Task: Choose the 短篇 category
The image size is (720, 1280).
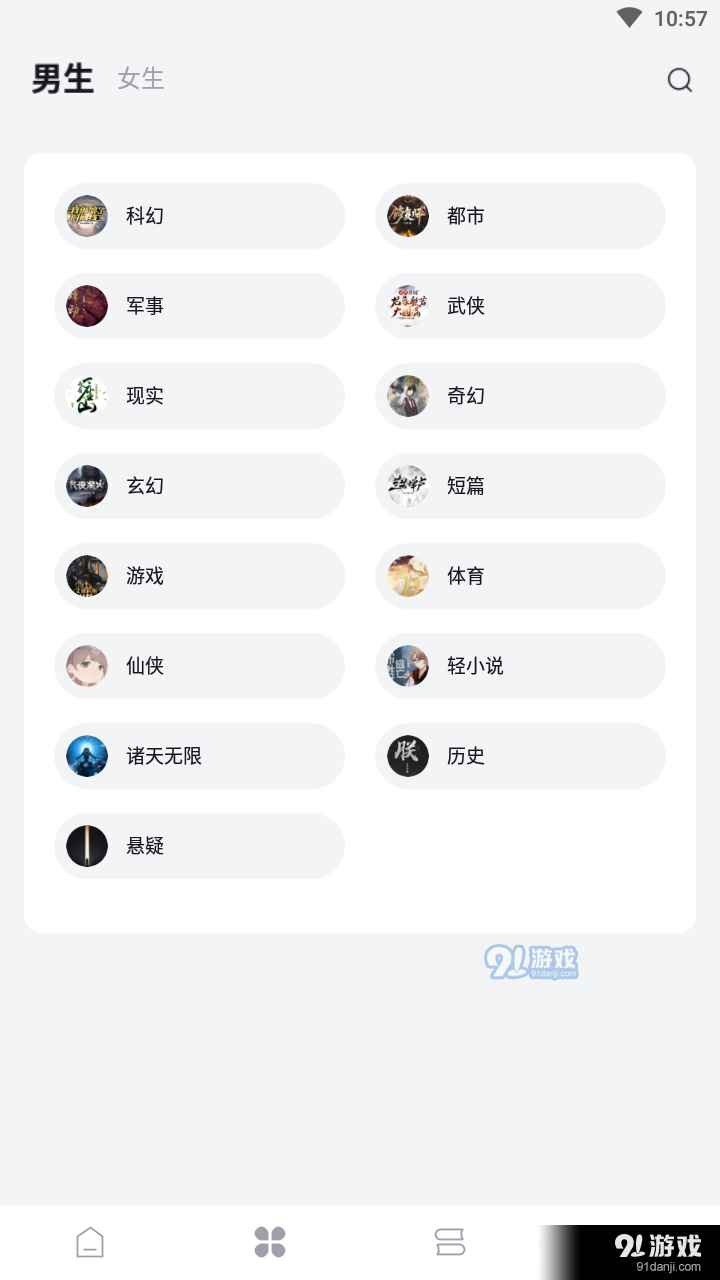Action: [520, 486]
